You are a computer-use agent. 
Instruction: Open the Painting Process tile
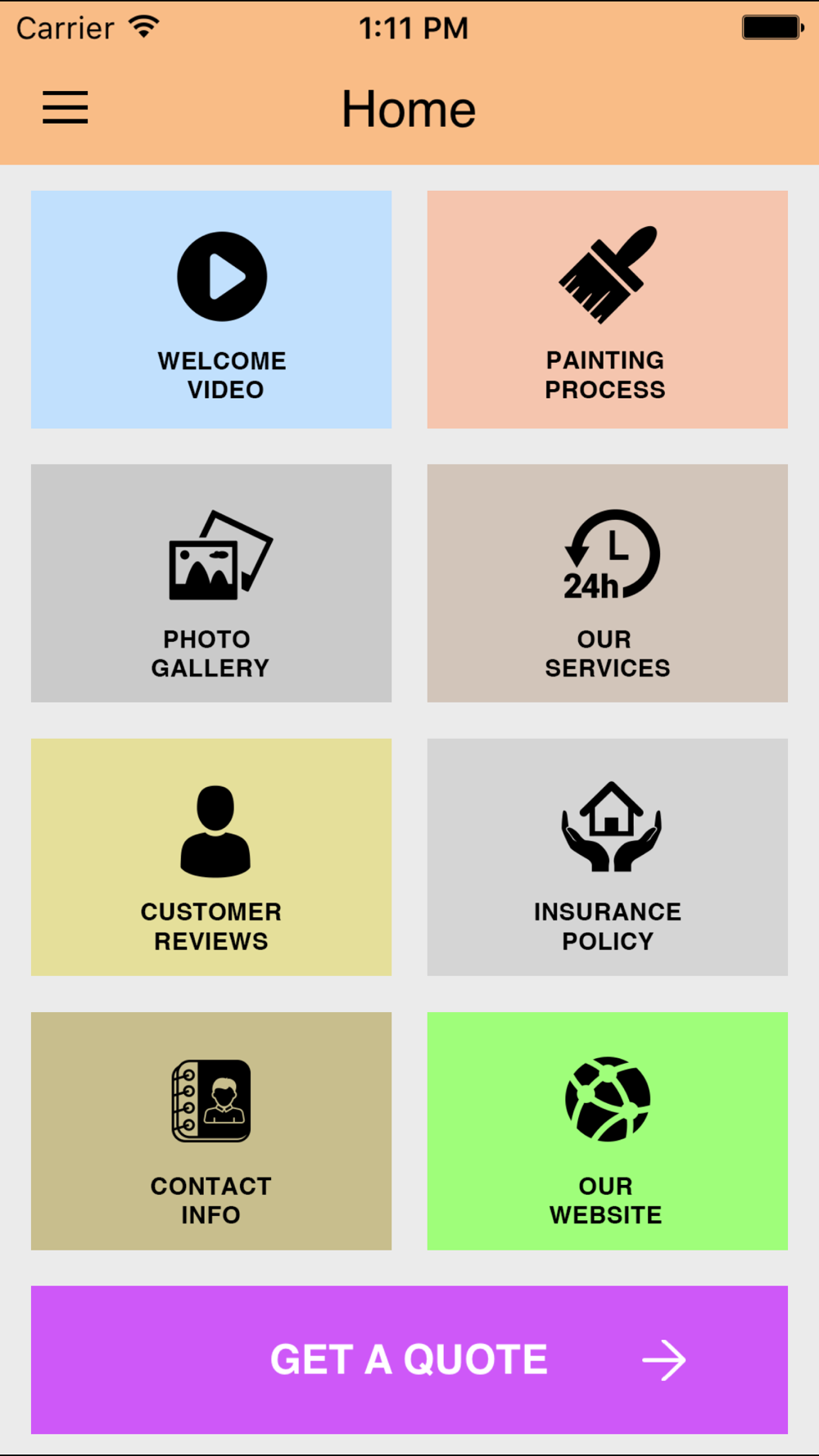(x=607, y=310)
